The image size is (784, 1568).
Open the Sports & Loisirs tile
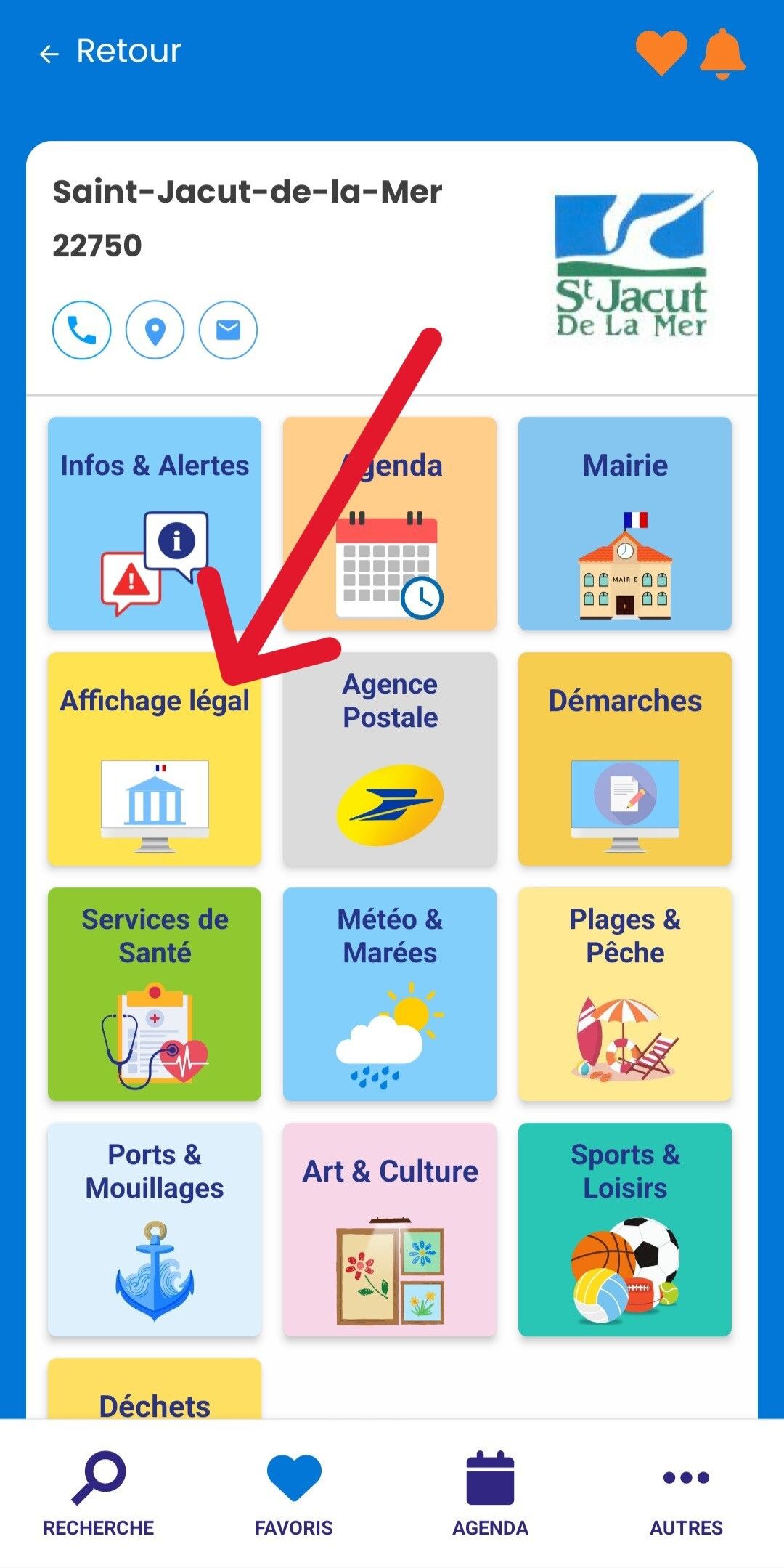[625, 1230]
